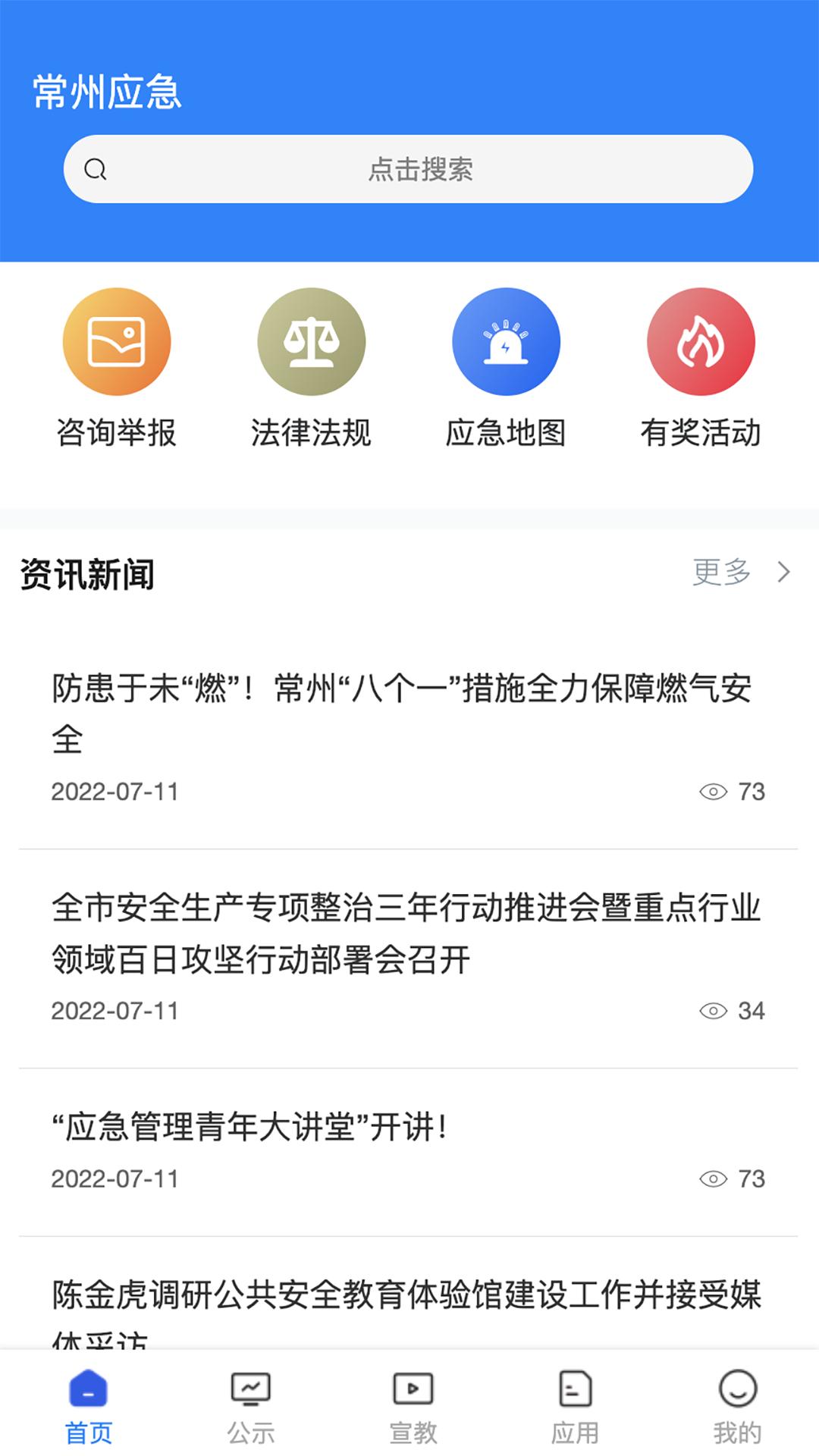Open article on 陈金虎调研公共安全教育体验馆
The width and height of the screenshot is (819, 1456).
coord(406,1297)
